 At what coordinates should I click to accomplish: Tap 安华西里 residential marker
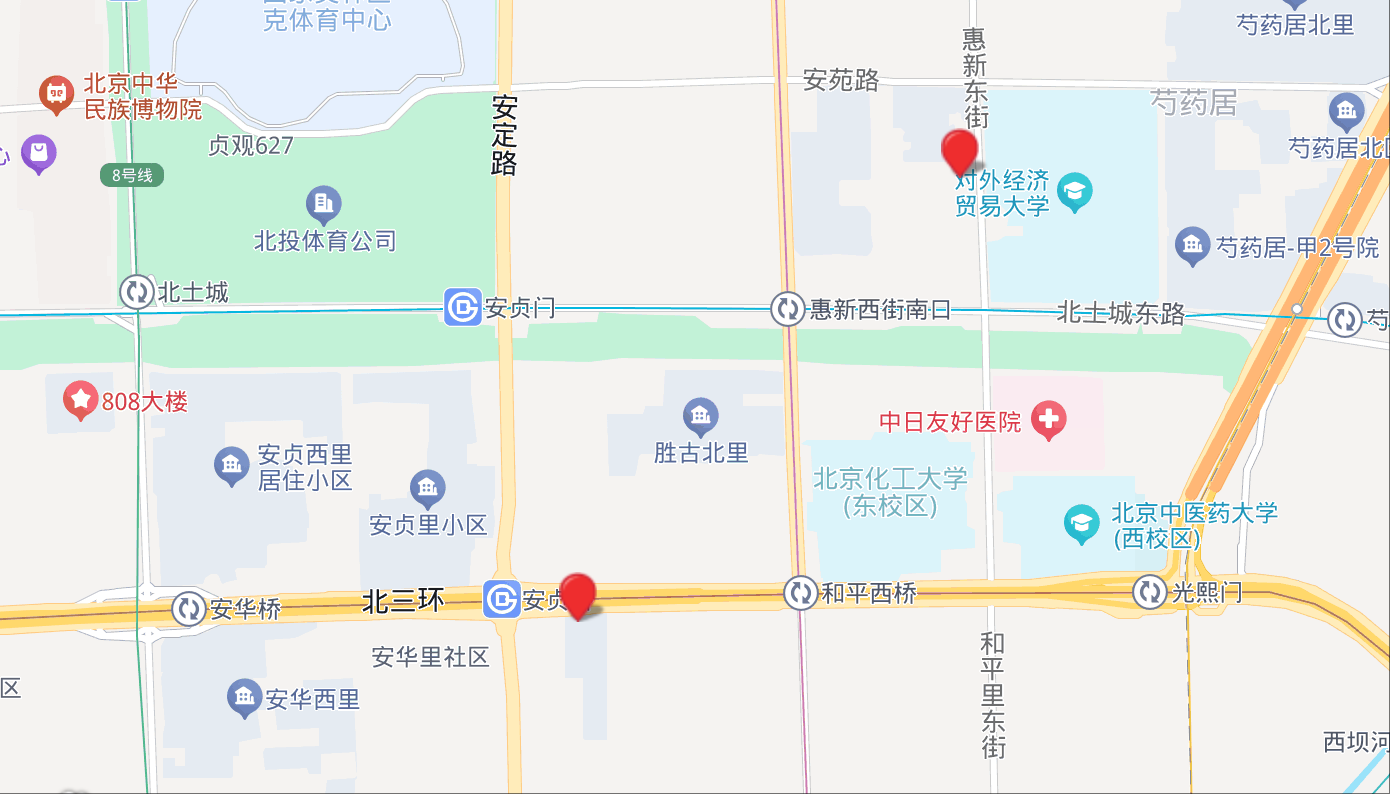pyautogui.click(x=244, y=698)
